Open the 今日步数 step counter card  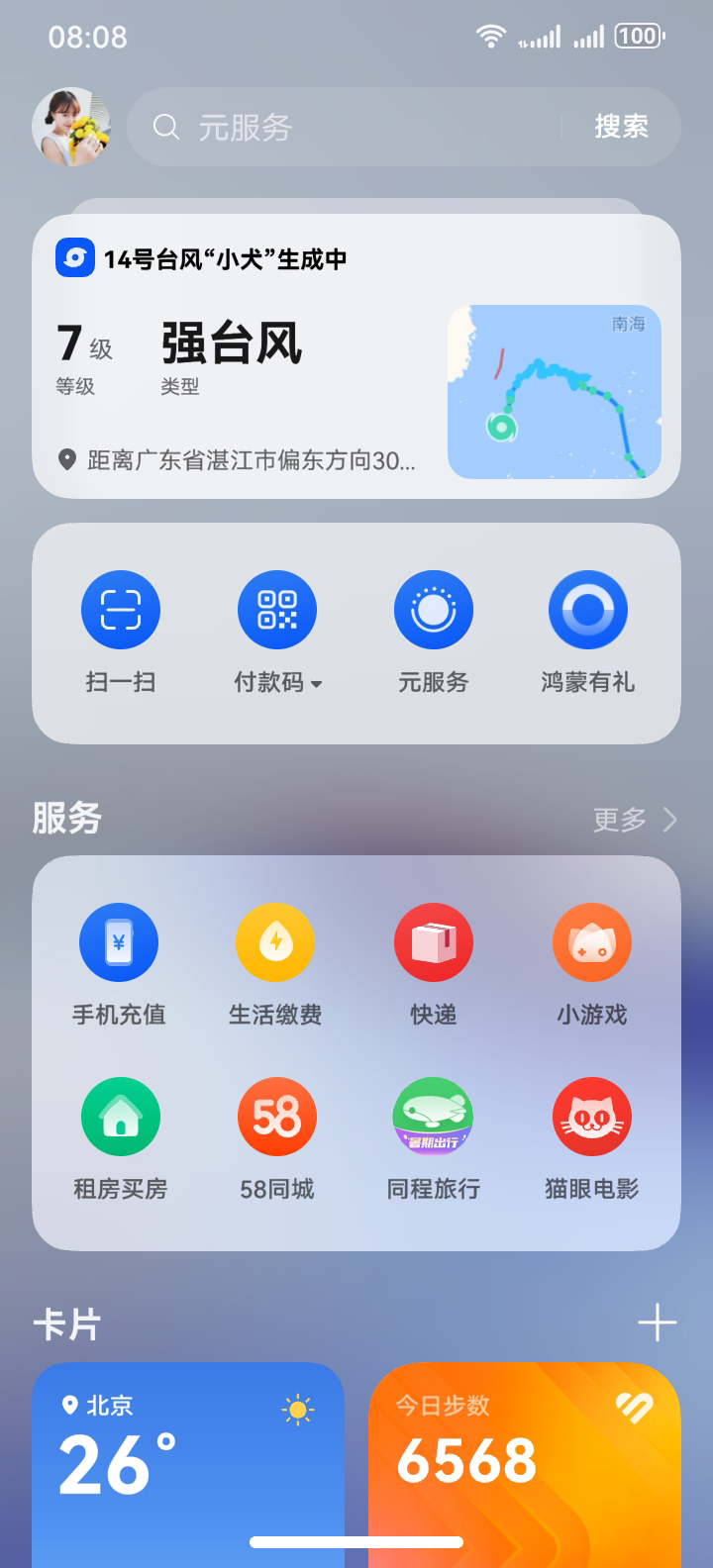[x=525, y=1455]
